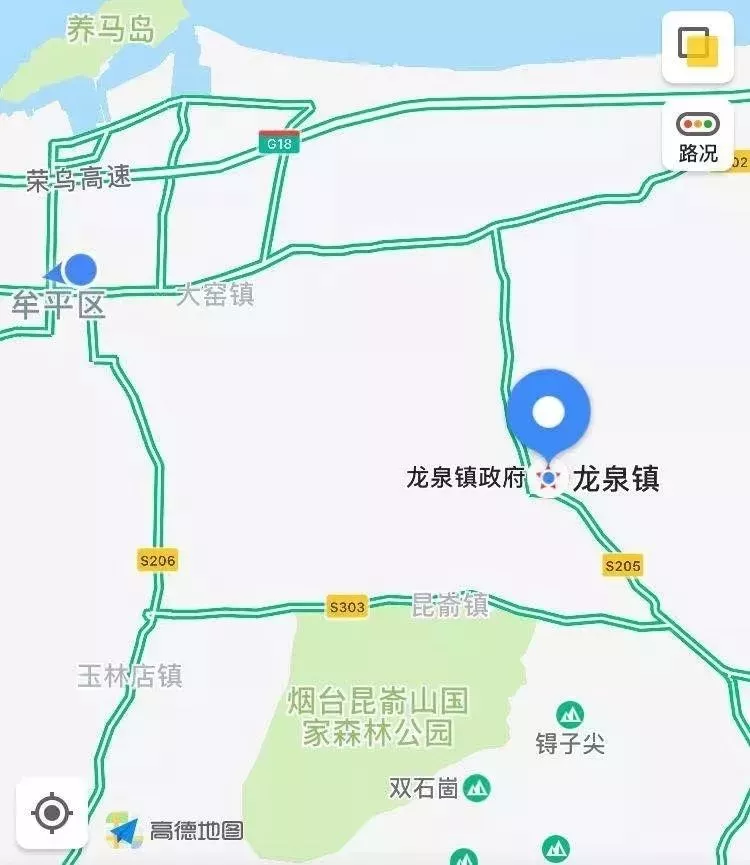Open the 双石崮 mountain marker
750x865 pixels.
pyautogui.click(x=478, y=788)
